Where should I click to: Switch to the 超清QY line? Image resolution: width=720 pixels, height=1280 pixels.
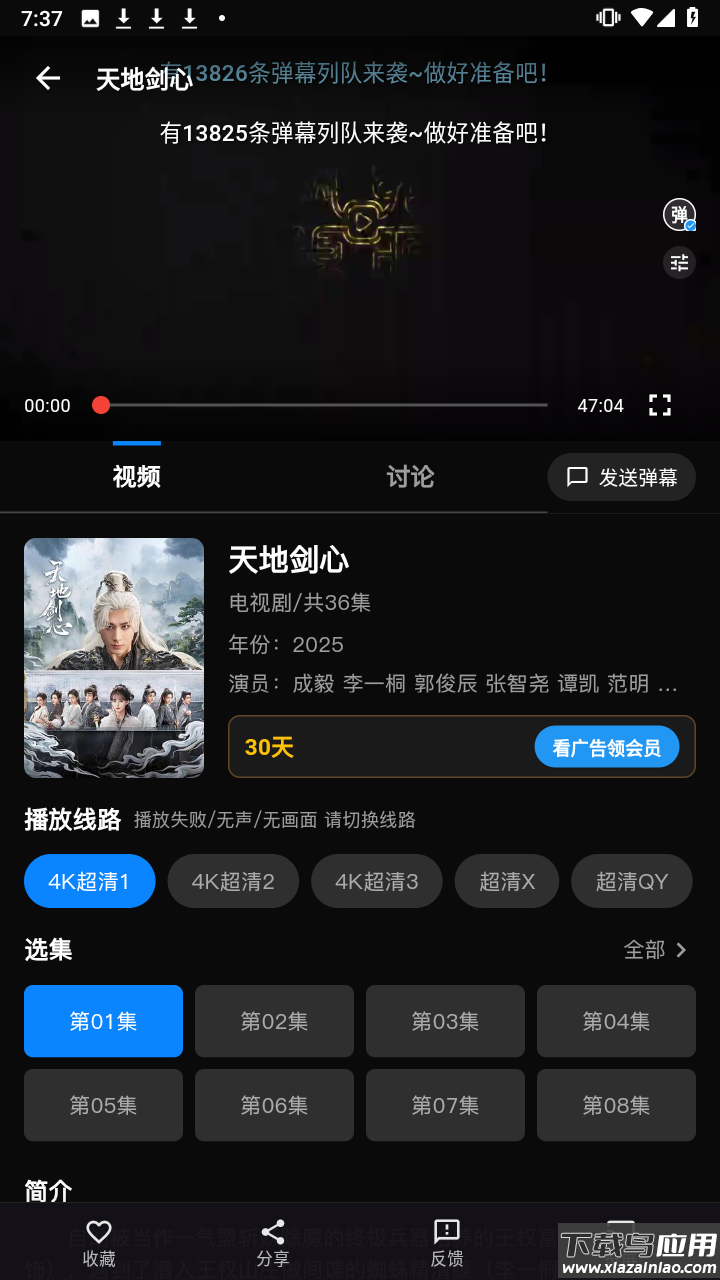pyautogui.click(x=631, y=881)
